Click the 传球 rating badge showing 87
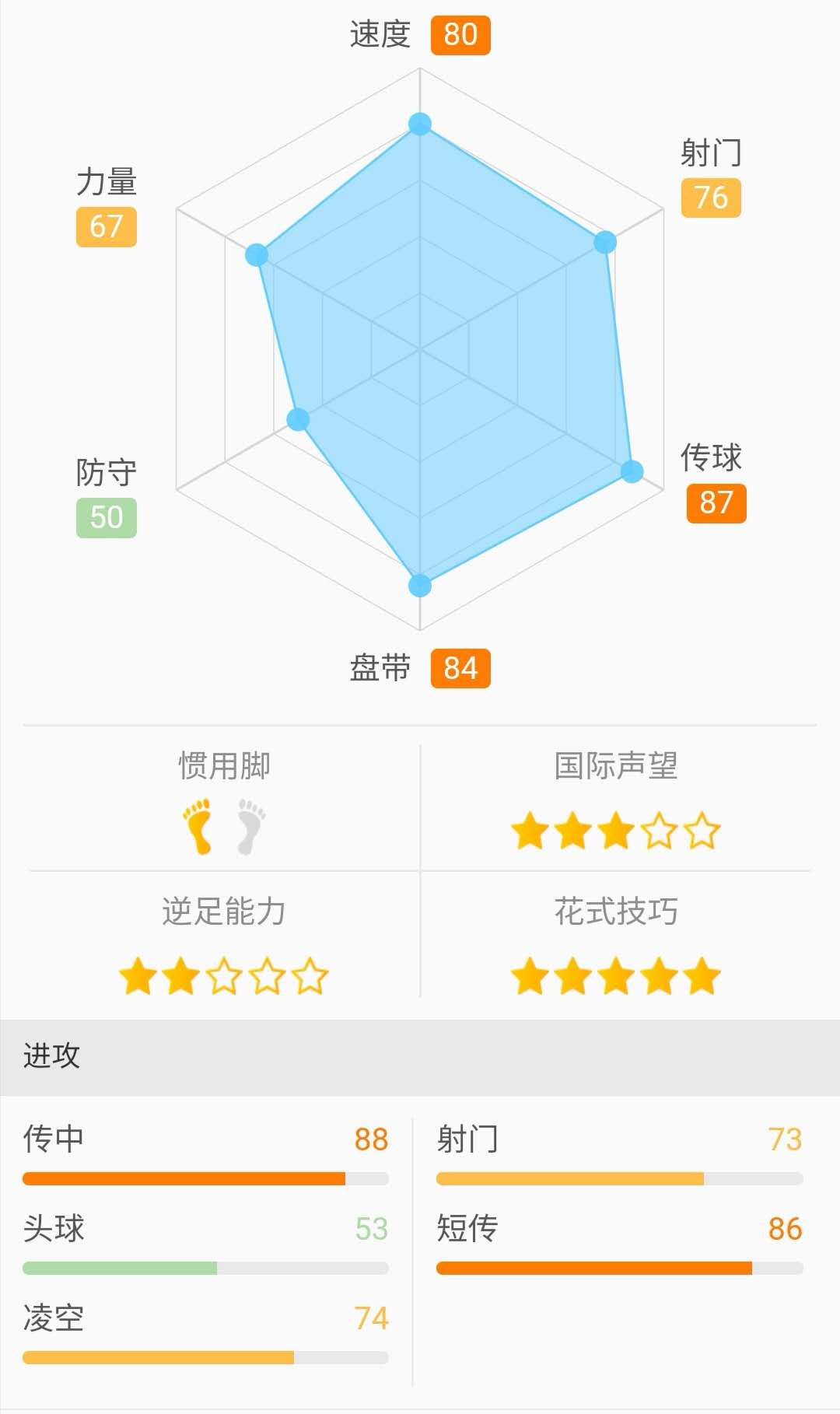The image size is (840, 1414). pyautogui.click(x=719, y=503)
